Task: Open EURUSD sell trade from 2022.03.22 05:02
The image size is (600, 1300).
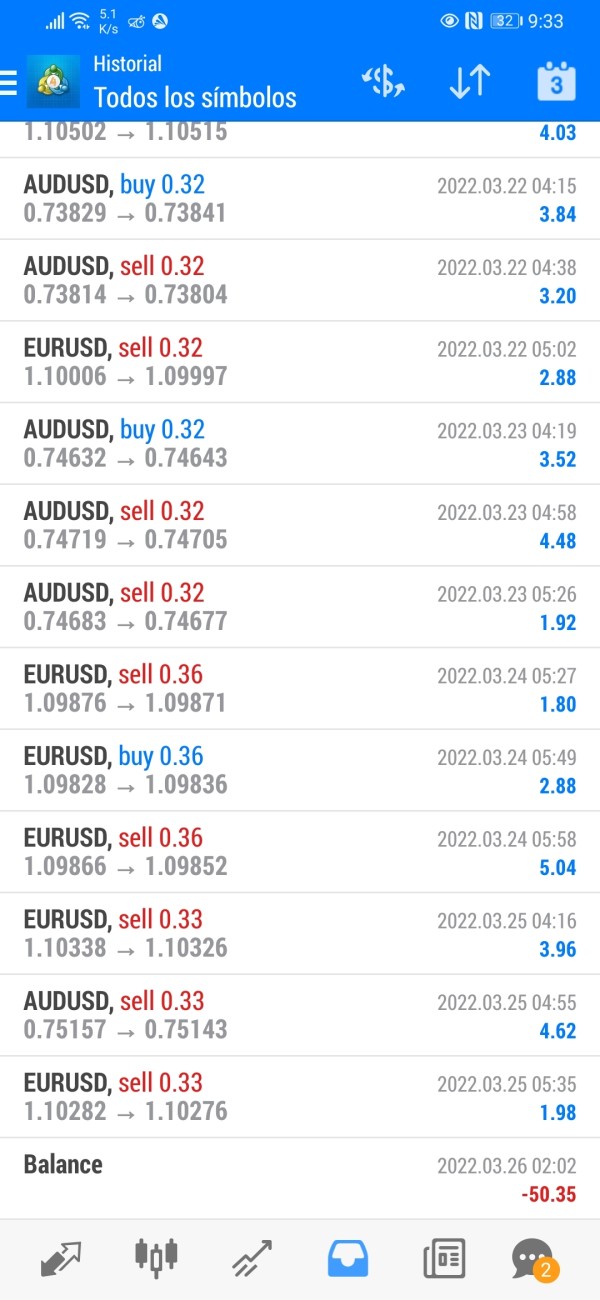Action: [x=300, y=362]
